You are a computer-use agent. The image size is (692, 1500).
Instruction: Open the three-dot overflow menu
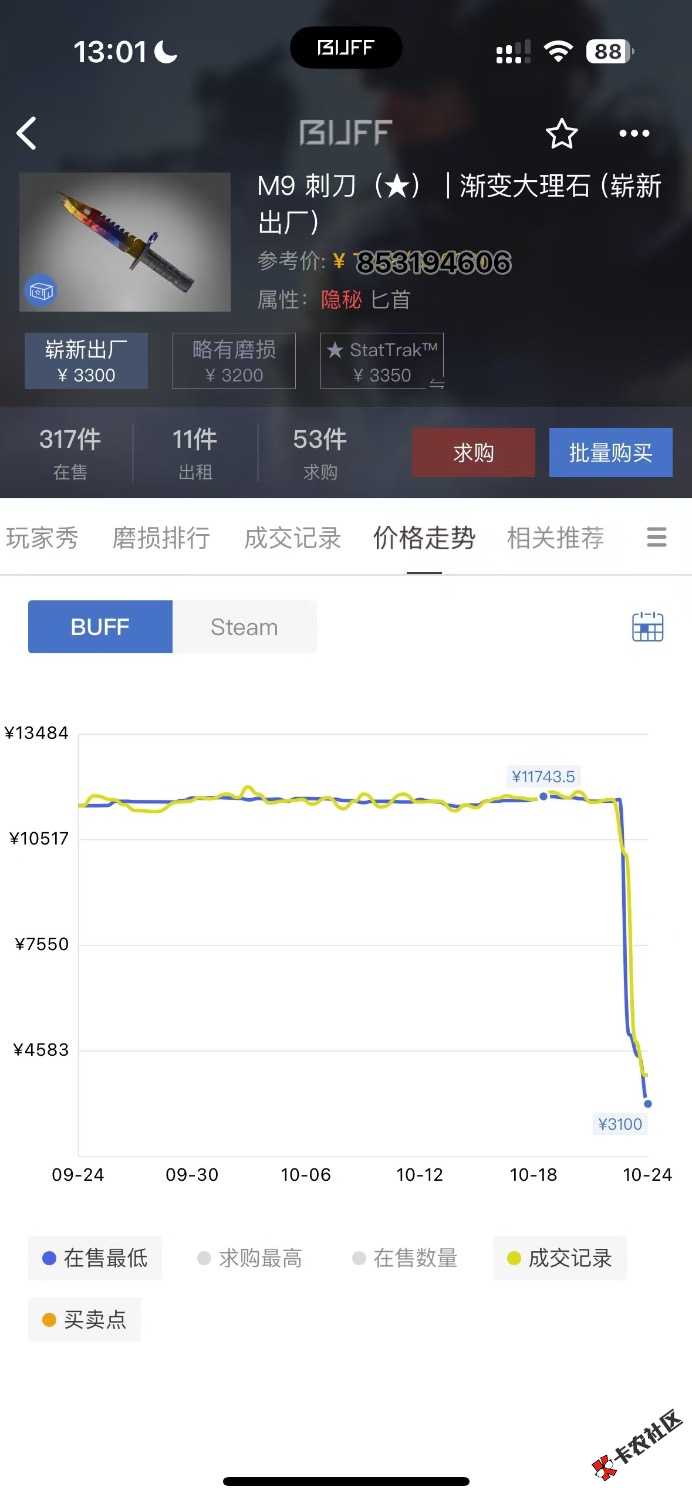pos(634,133)
